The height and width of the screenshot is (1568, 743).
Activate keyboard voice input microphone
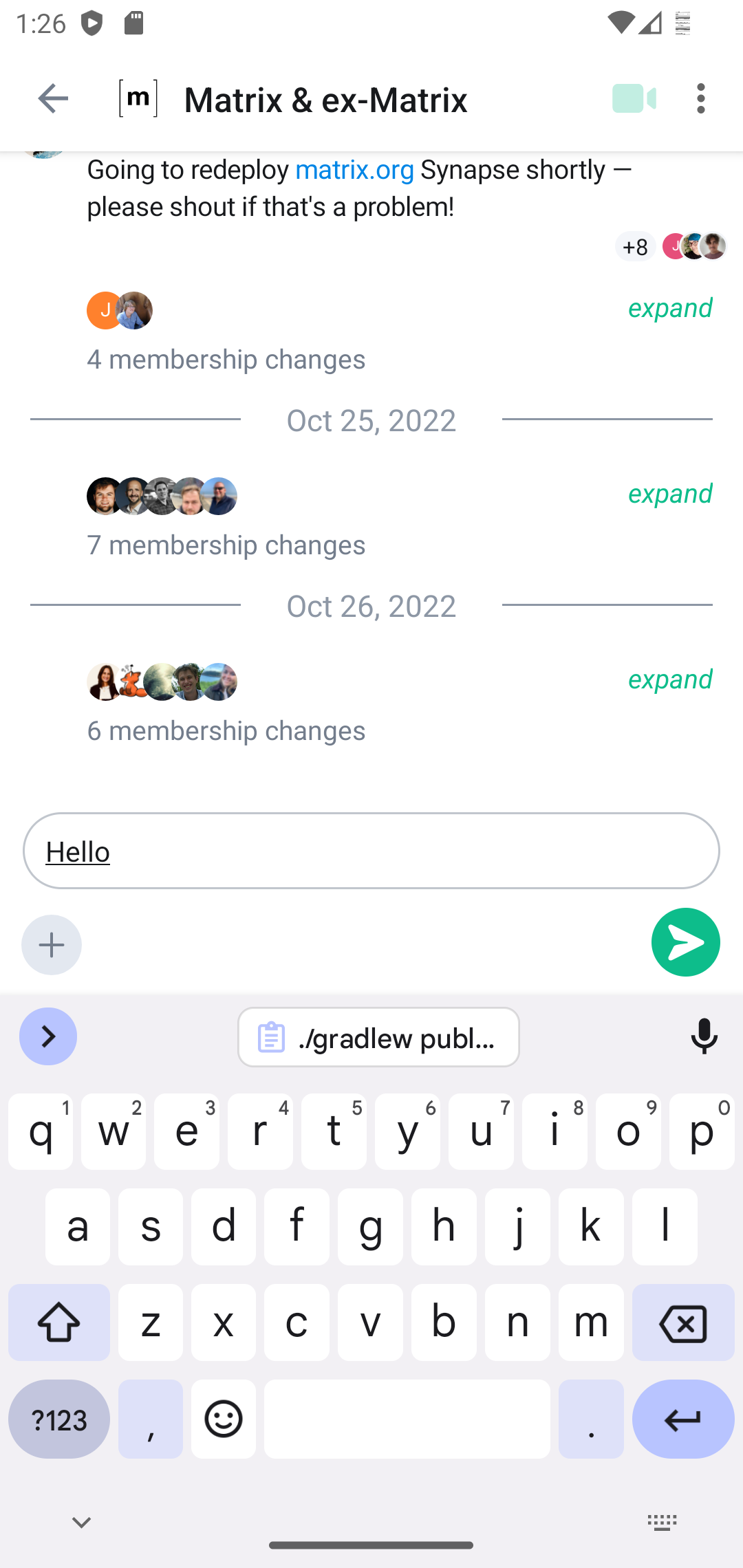704,1036
